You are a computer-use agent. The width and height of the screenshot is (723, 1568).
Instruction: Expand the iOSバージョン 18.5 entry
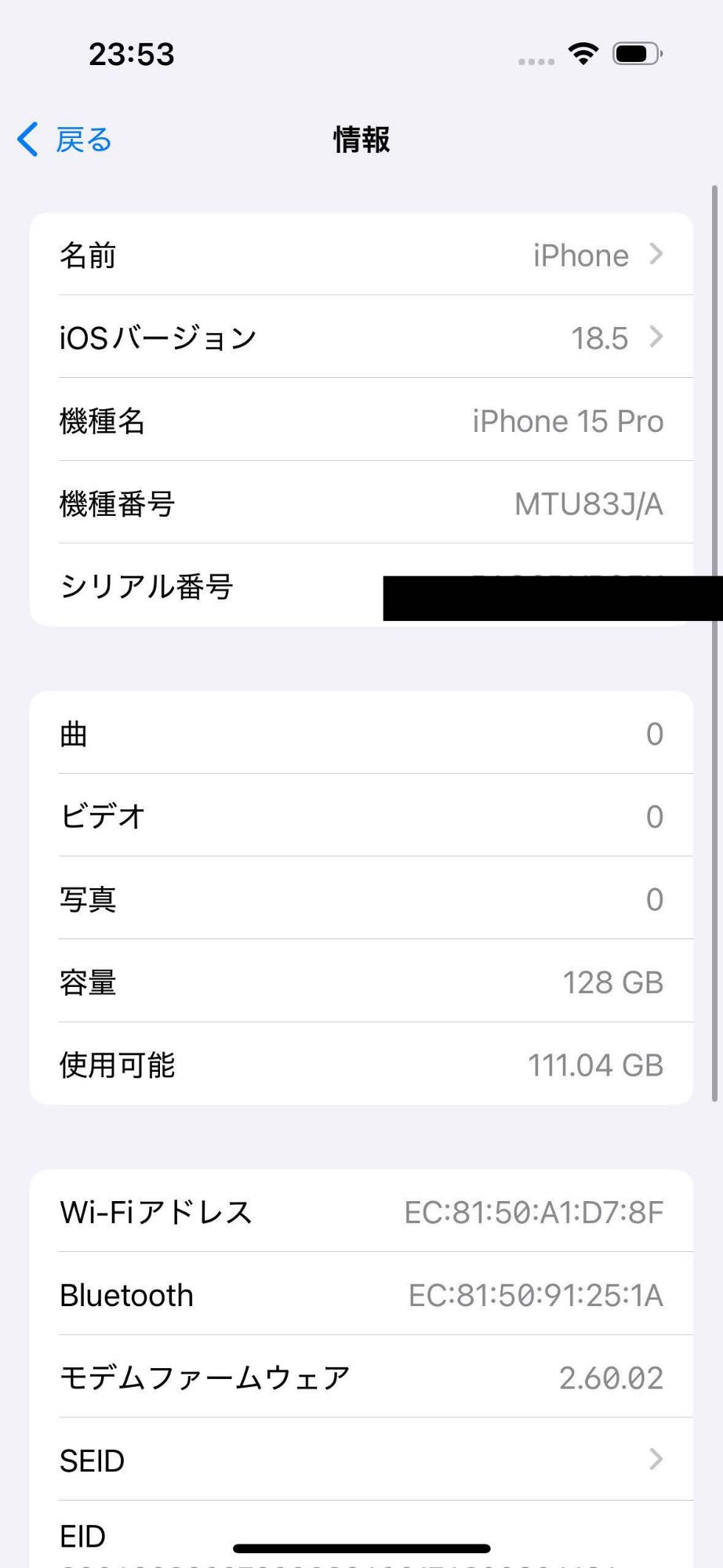(361, 337)
